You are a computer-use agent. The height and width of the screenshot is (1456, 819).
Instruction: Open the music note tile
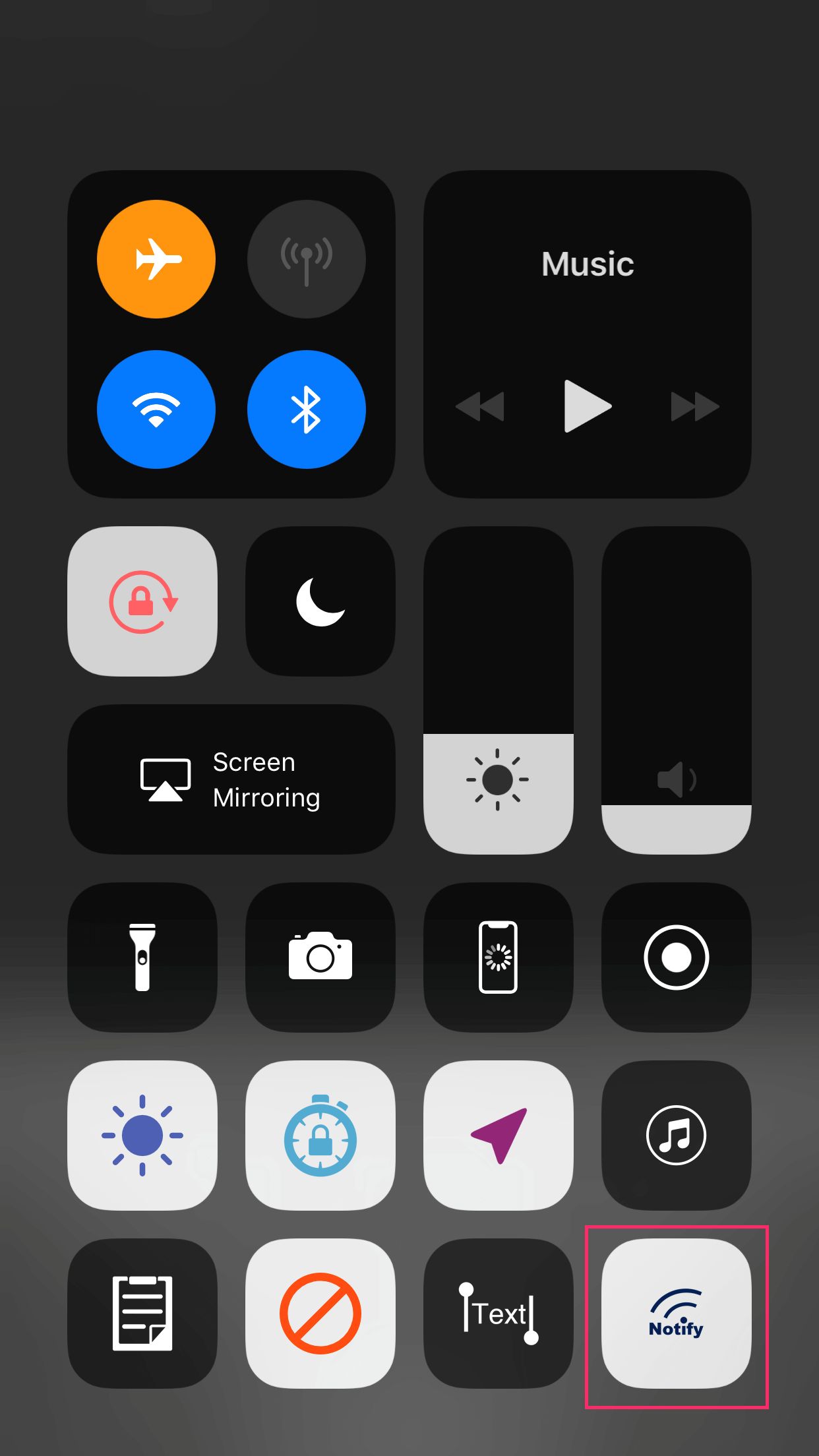tap(677, 1136)
